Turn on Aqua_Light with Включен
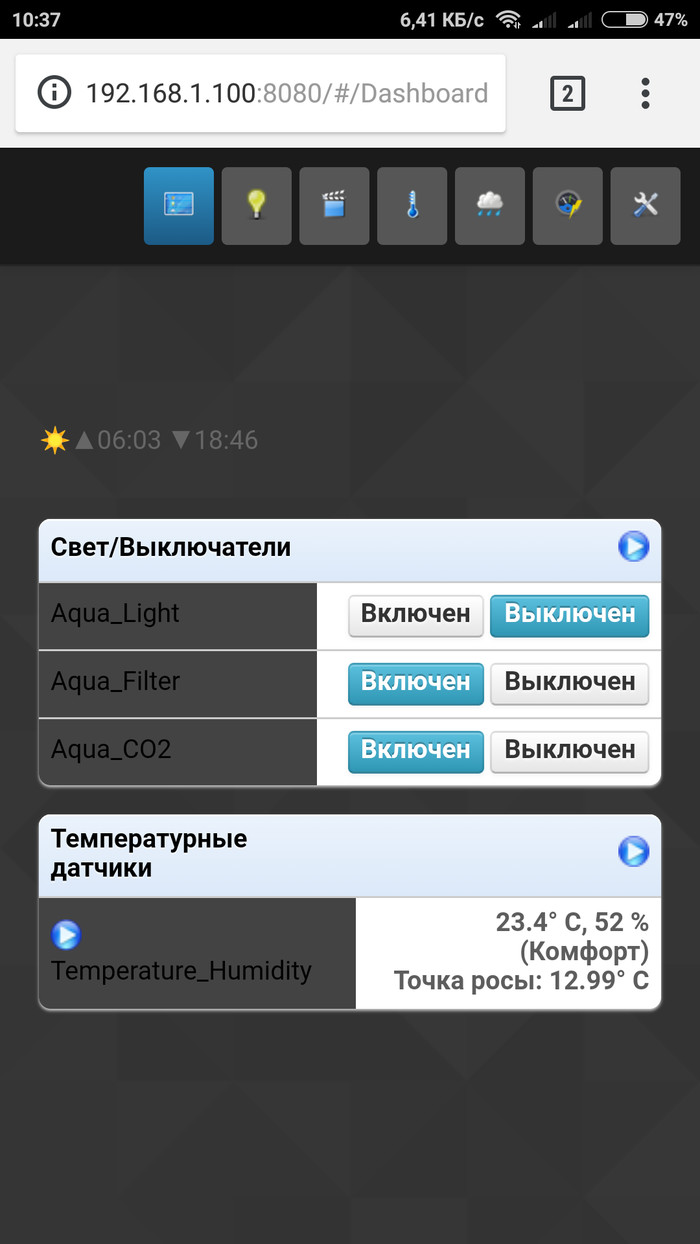Viewport: 700px width, 1244px height. [x=416, y=615]
